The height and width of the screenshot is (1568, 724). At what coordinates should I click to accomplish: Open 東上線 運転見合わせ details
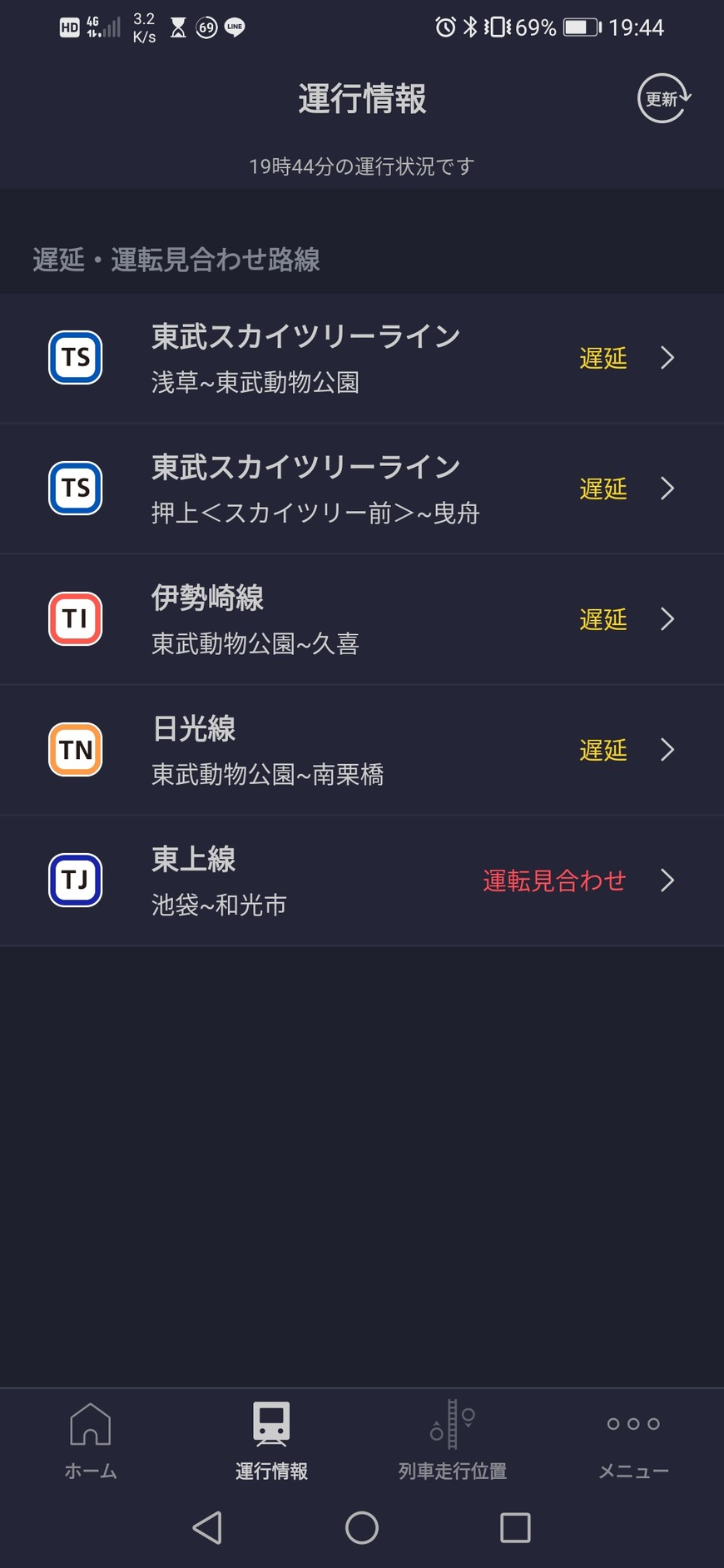click(361, 881)
